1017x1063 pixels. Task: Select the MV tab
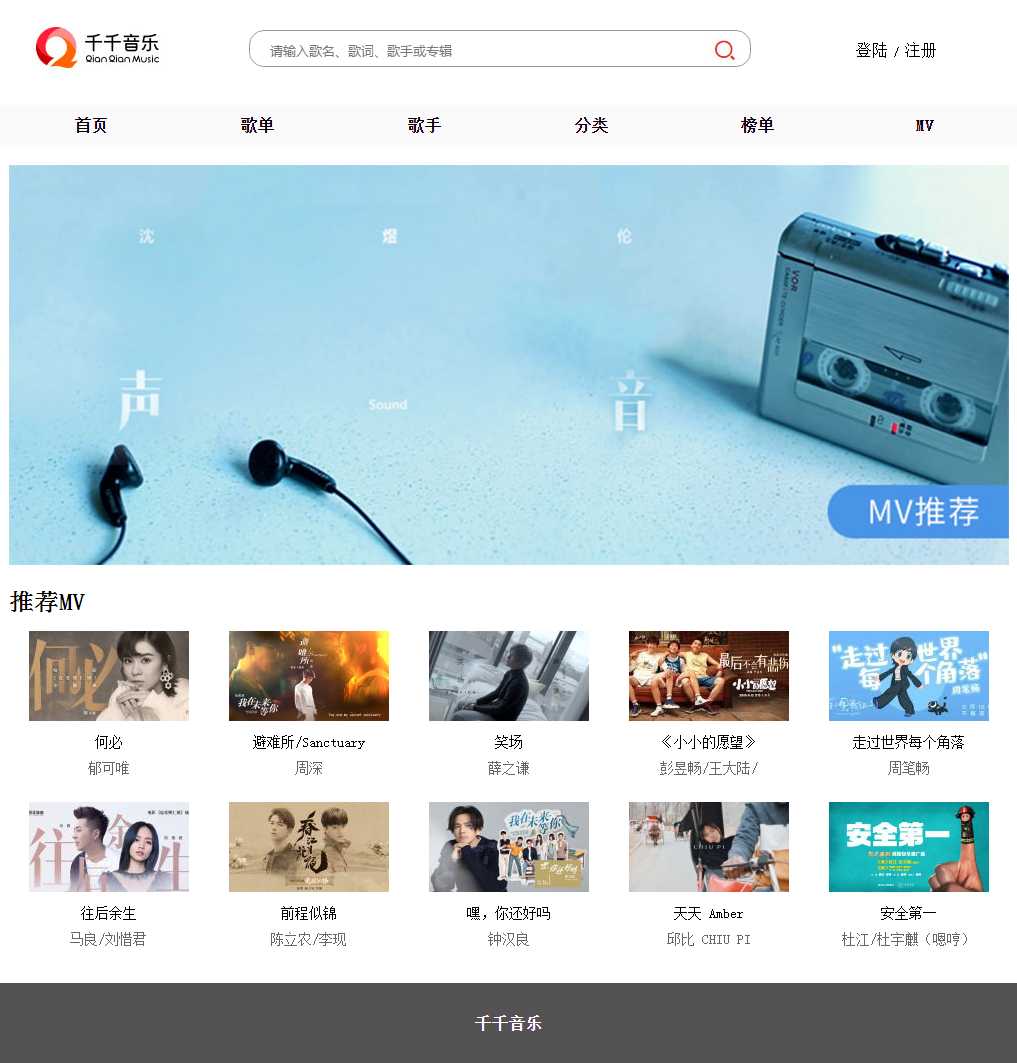point(924,125)
